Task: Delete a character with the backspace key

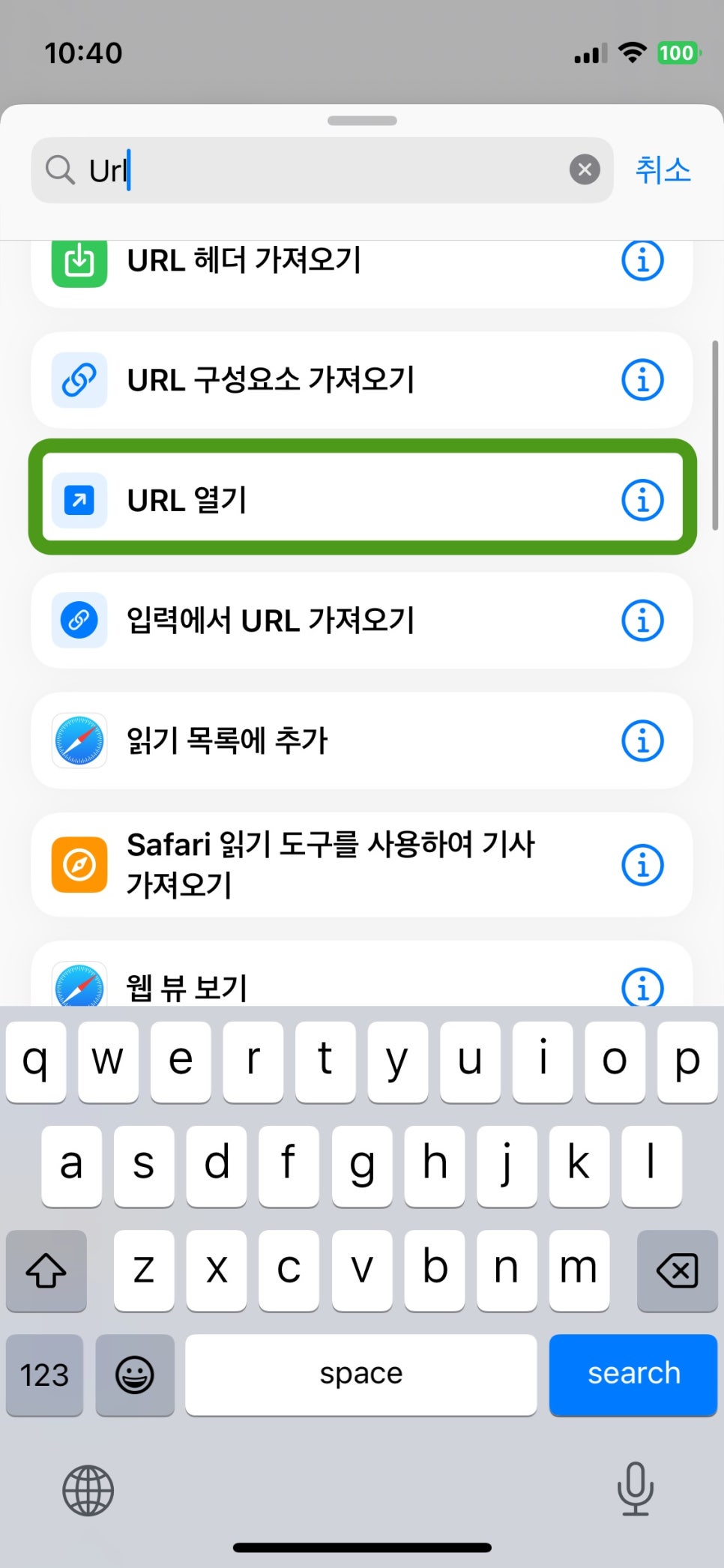Action: tap(677, 1270)
